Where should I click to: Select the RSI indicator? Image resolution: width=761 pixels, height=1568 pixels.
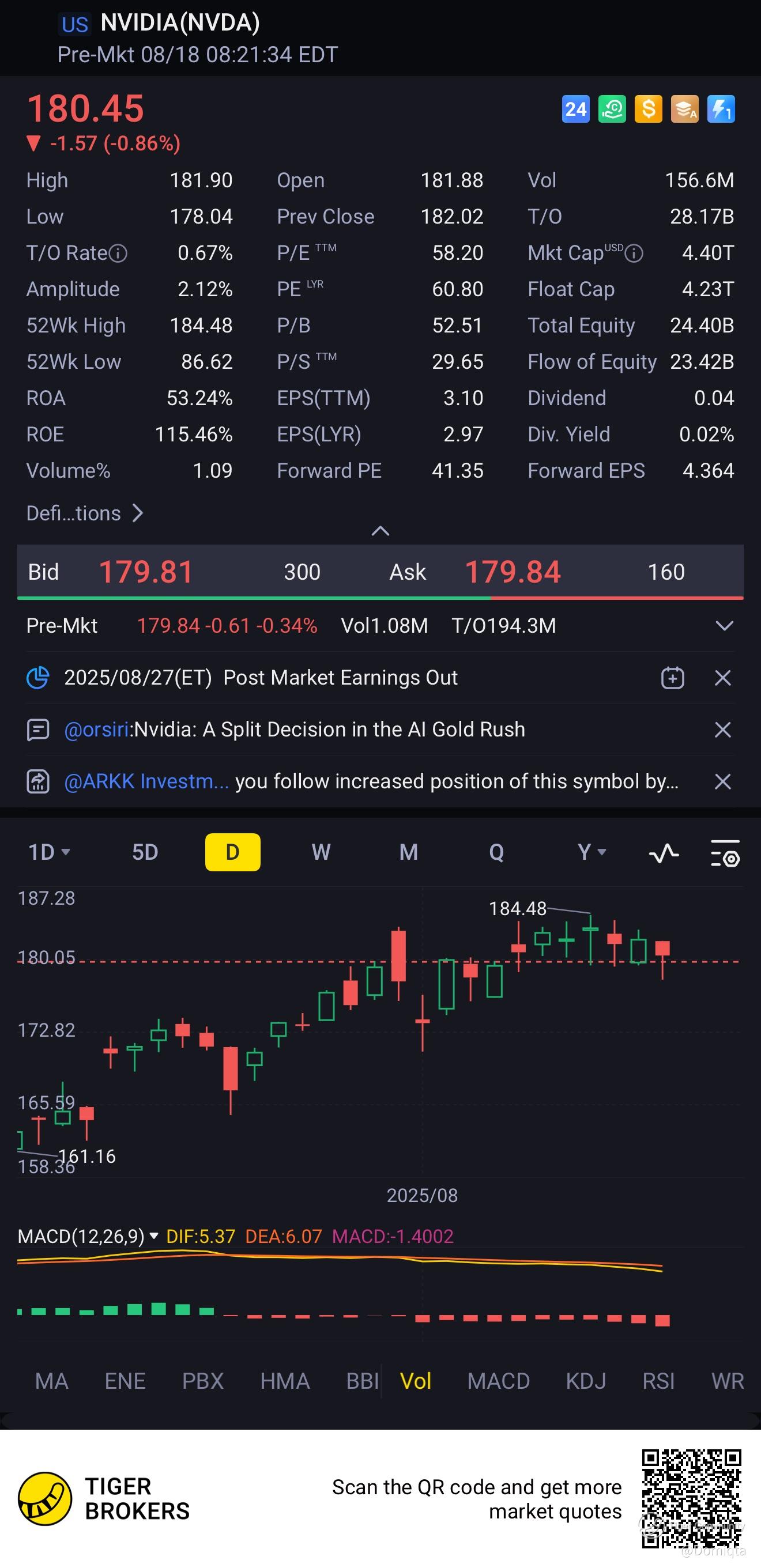(x=658, y=1381)
